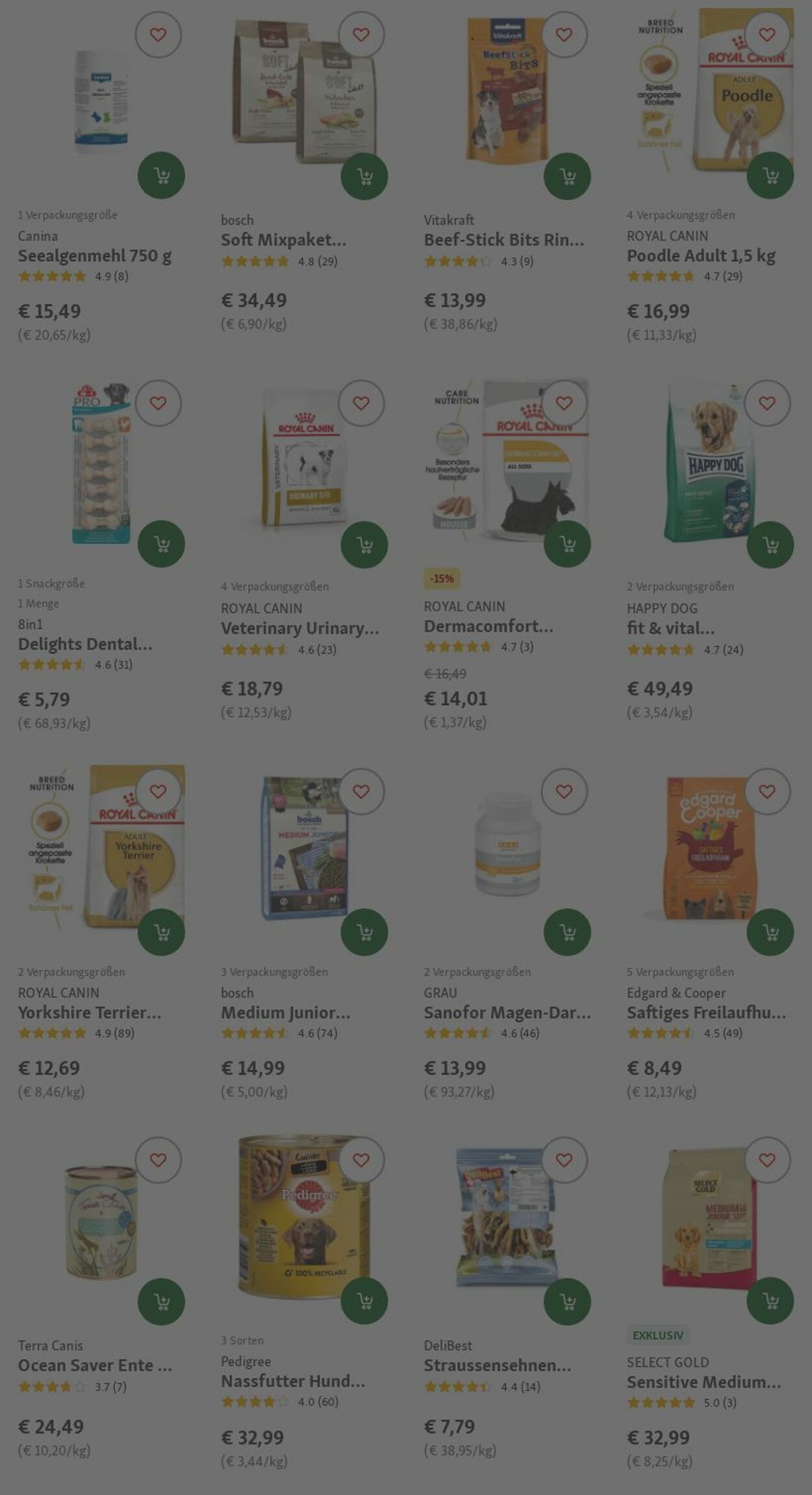Open 8in1 Delights Dental product
812x1495 pixels.
[85, 644]
